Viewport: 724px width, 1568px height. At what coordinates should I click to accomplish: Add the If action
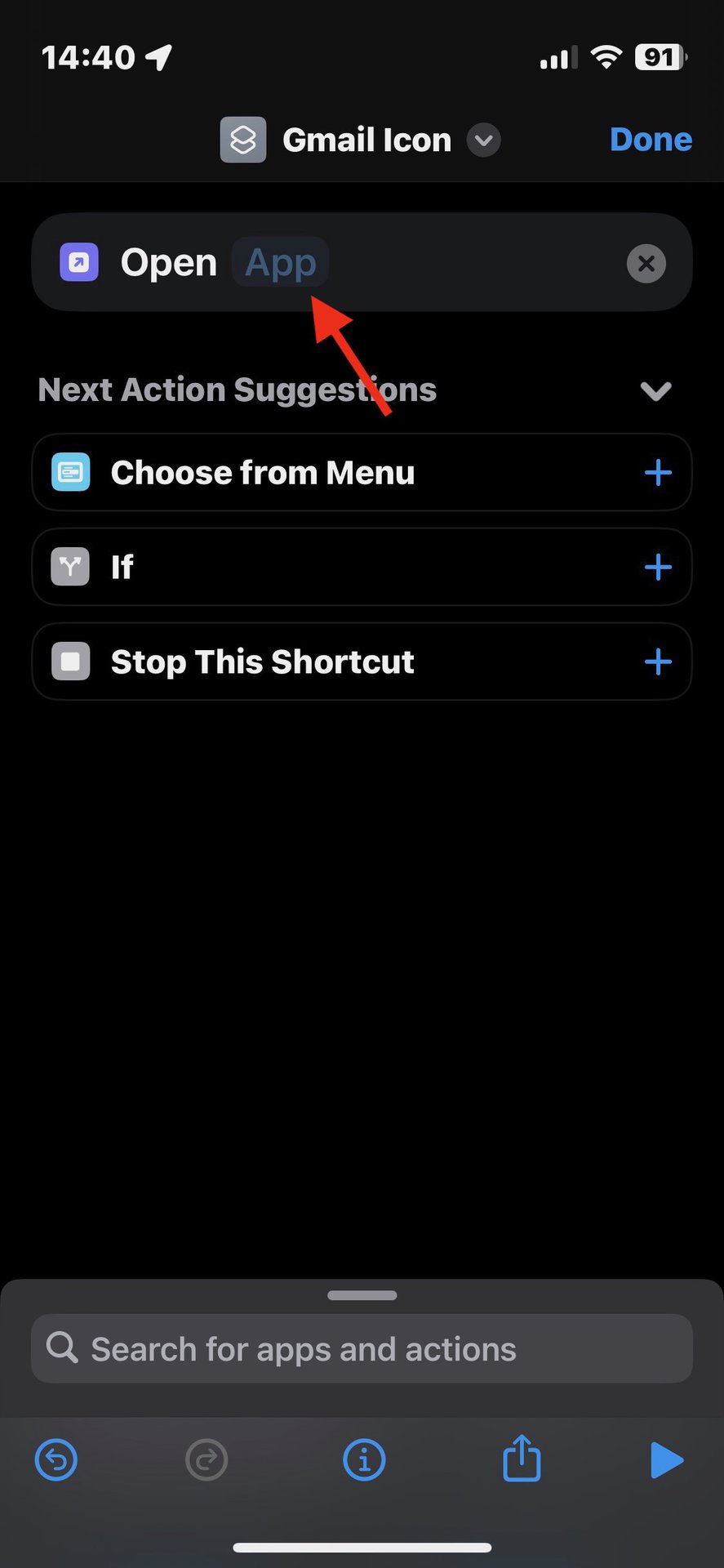point(657,568)
